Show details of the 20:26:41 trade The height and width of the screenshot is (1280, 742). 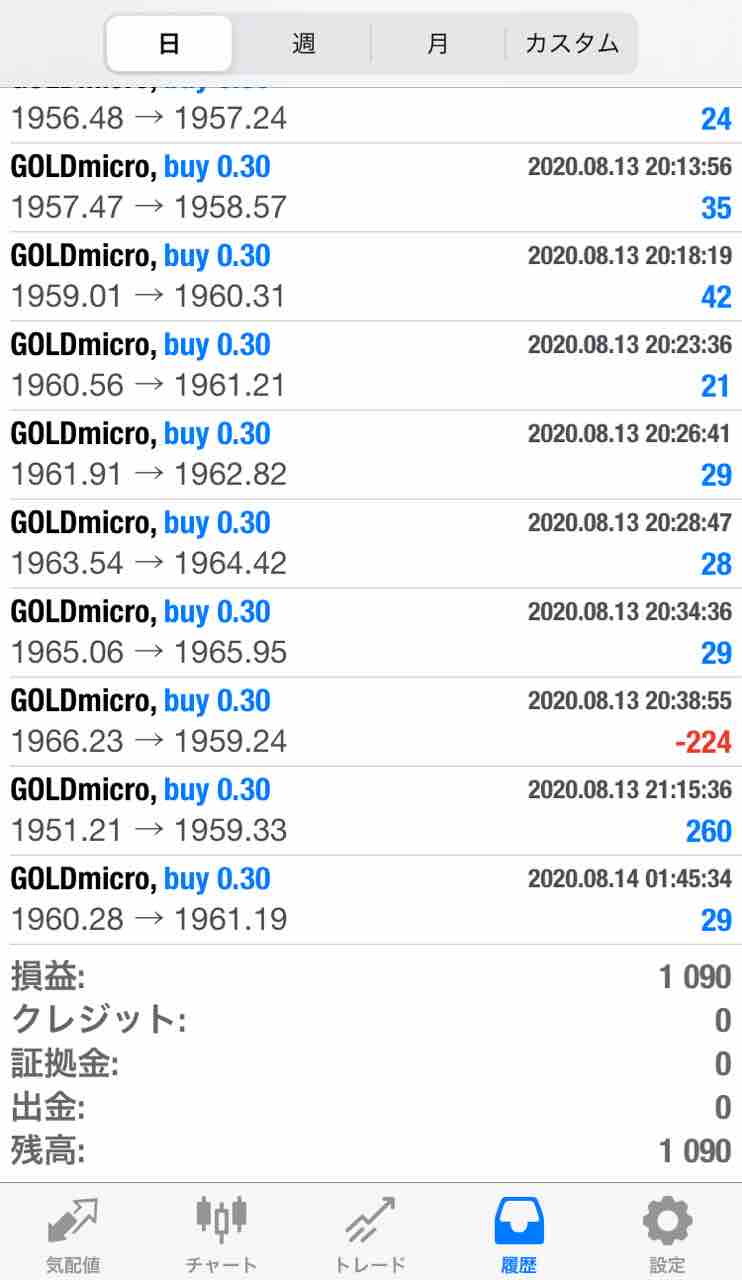(371, 455)
